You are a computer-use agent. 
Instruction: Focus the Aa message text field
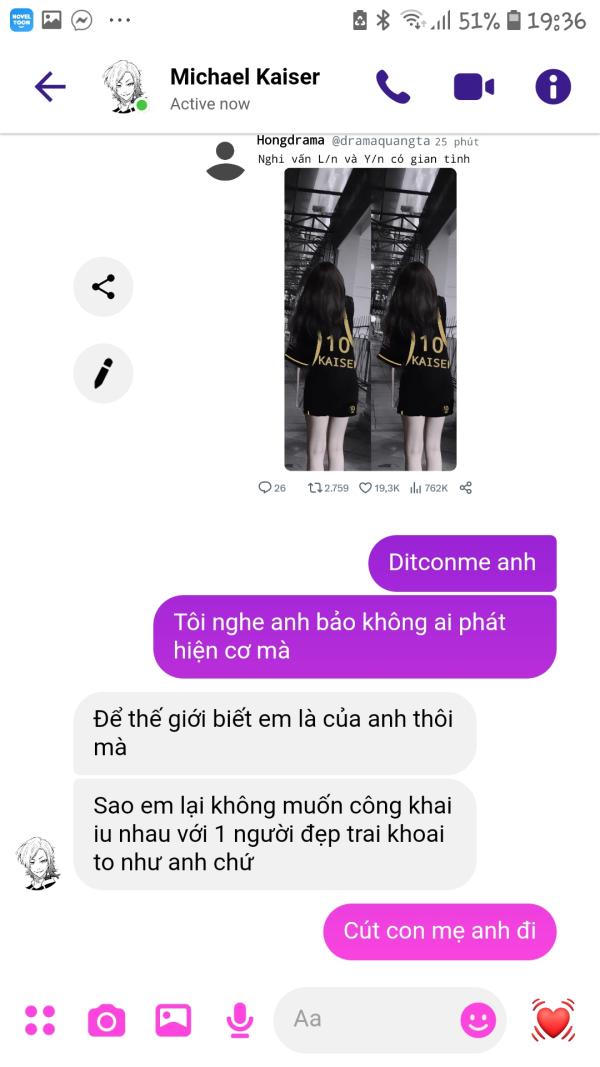367,1019
